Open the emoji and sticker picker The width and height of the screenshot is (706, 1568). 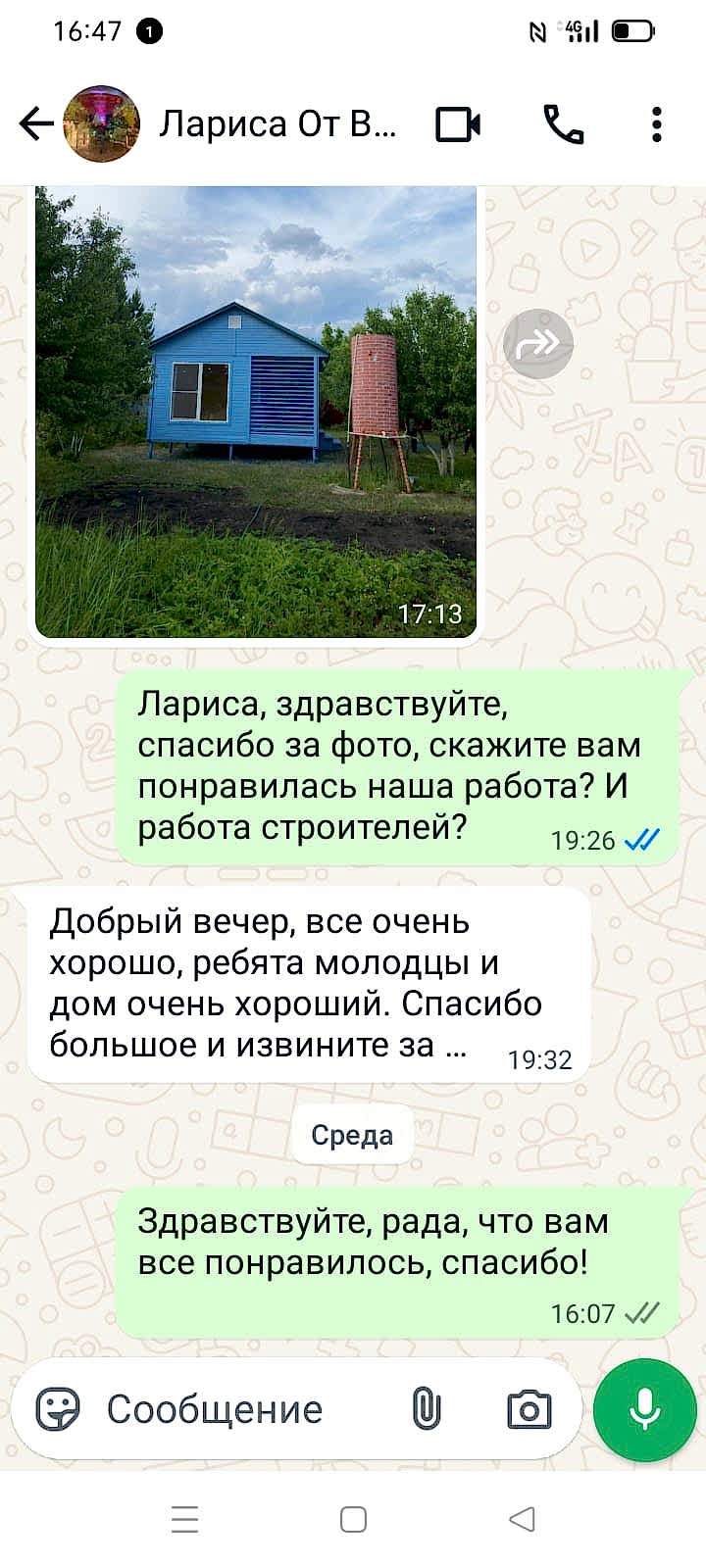(58, 1410)
